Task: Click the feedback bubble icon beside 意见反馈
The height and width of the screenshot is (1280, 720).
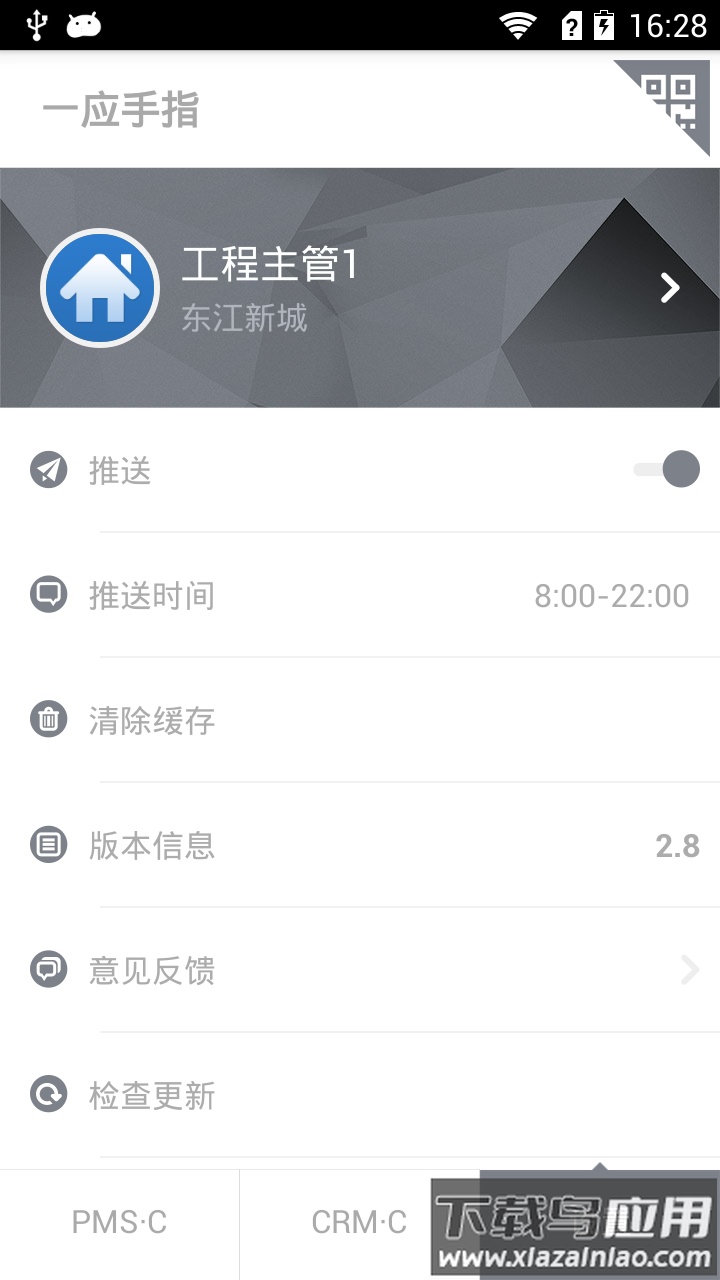Action: coord(48,969)
